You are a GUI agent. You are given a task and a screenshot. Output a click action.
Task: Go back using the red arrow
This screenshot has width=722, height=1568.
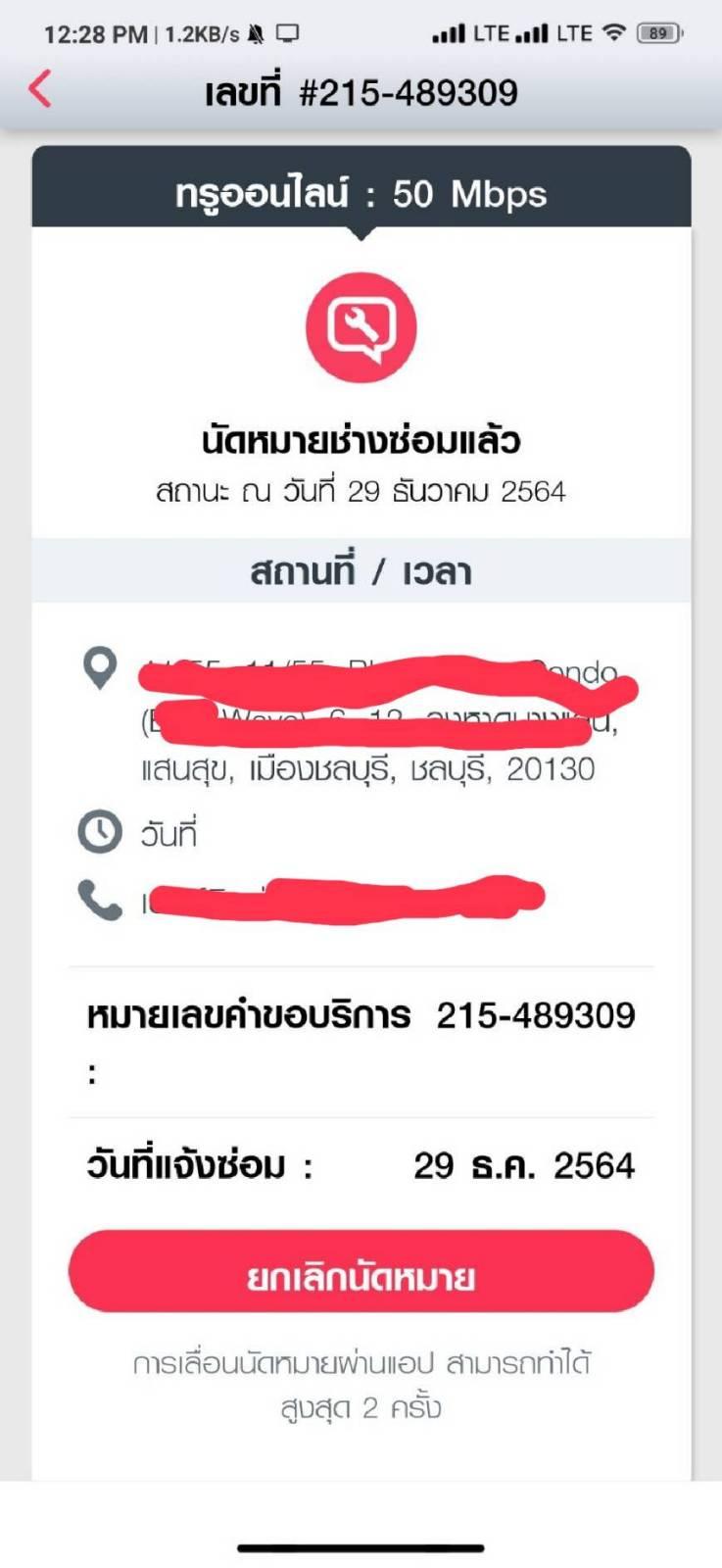tap(39, 89)
